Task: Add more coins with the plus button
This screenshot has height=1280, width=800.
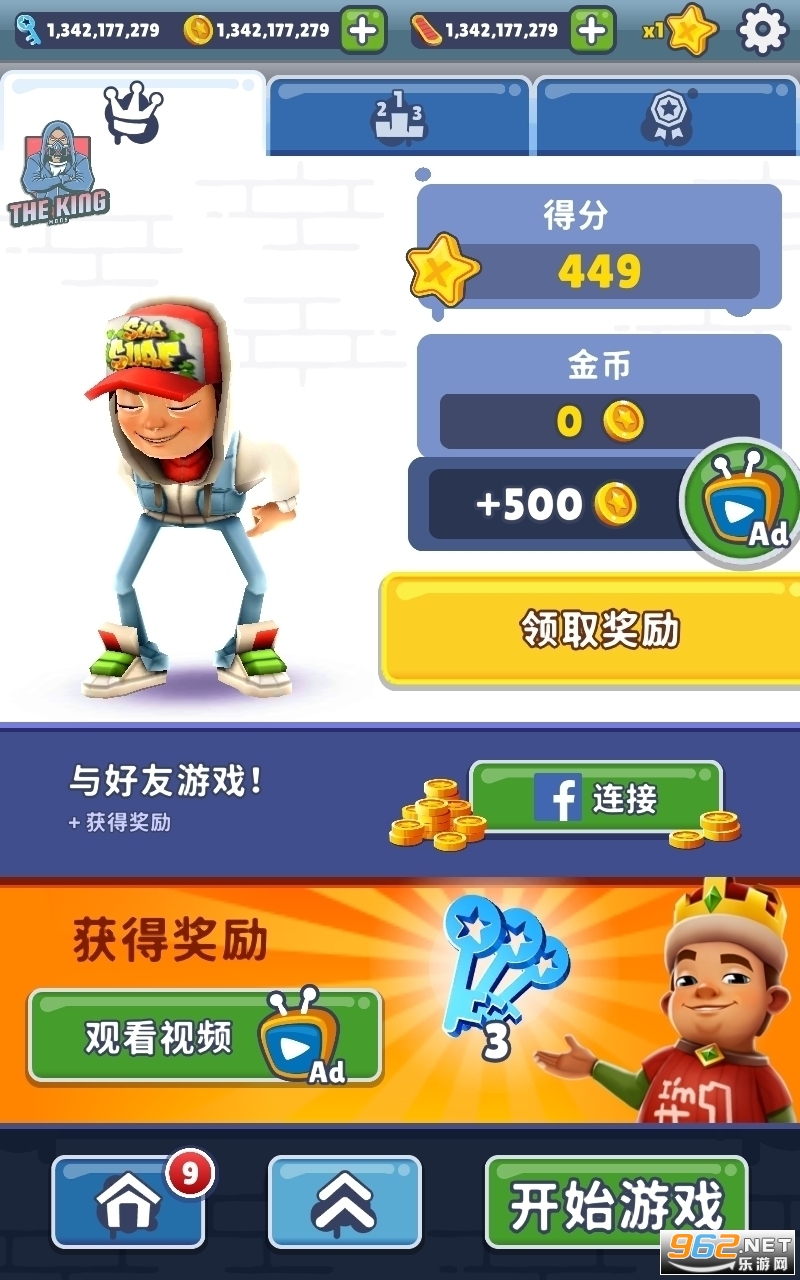Action: 362,30
